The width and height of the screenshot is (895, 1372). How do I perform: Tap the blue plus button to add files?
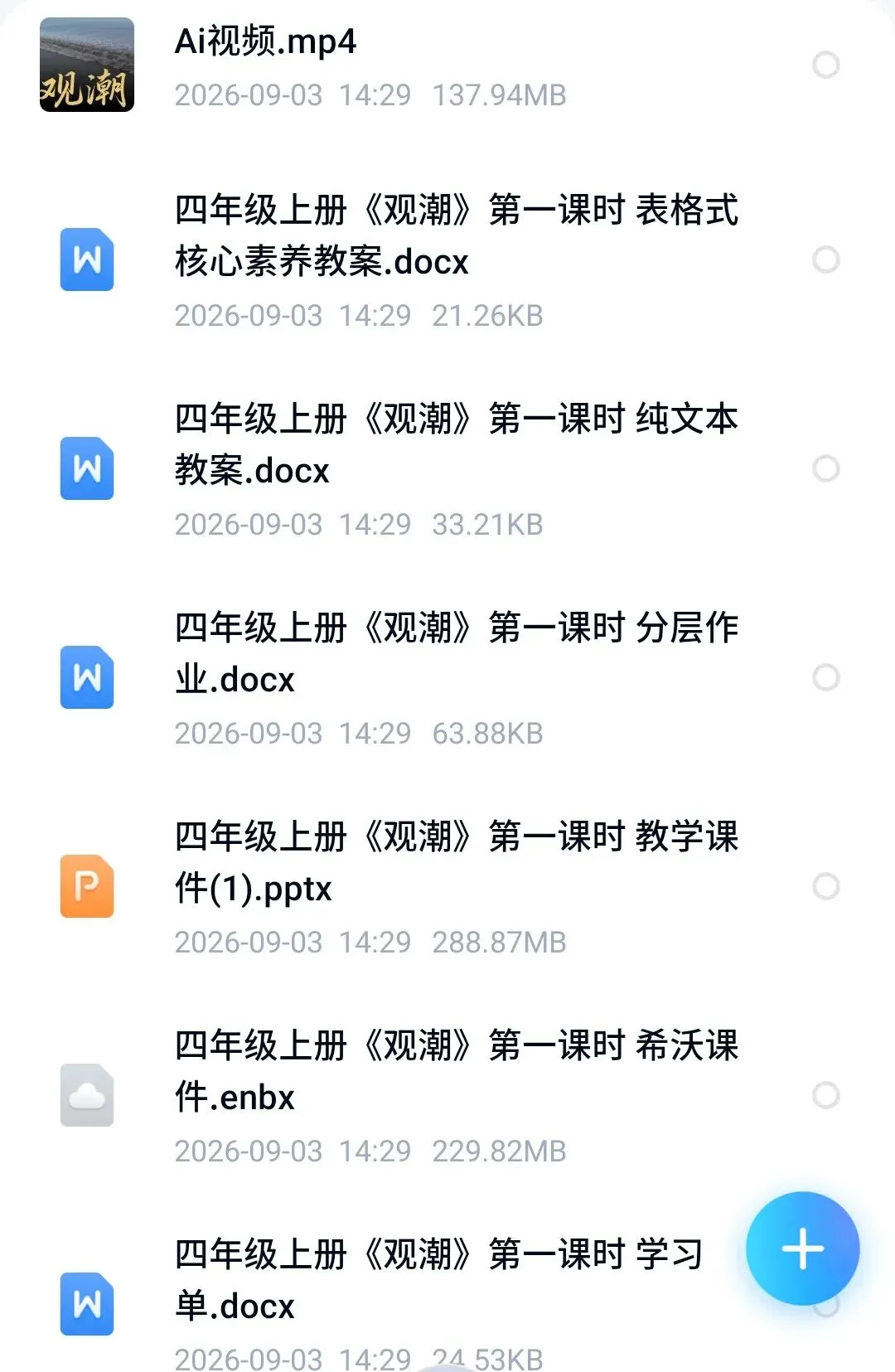click(802, 1248)
